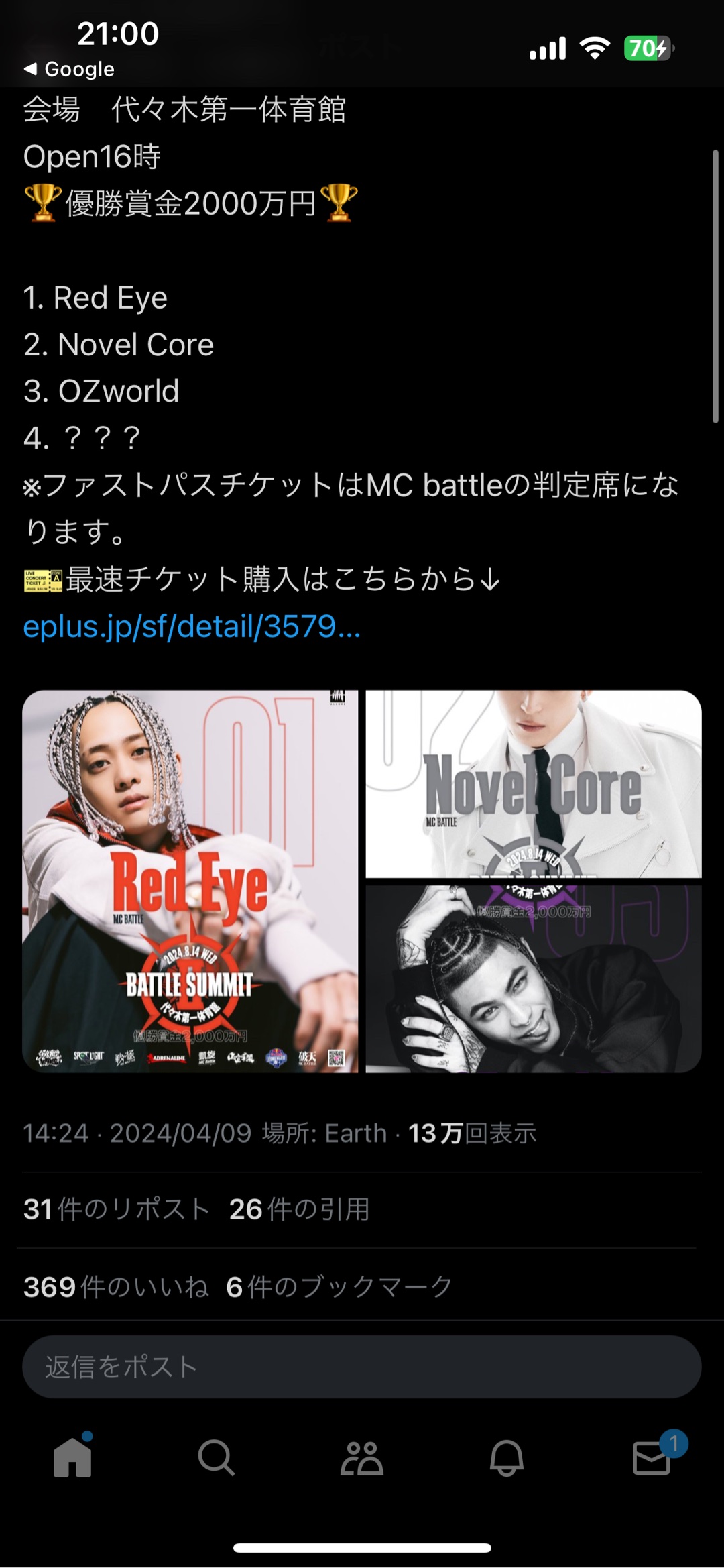This screenshot has height=1568, width=724.
Task: Tap the reply post input field
Action: click(362, 1367)
